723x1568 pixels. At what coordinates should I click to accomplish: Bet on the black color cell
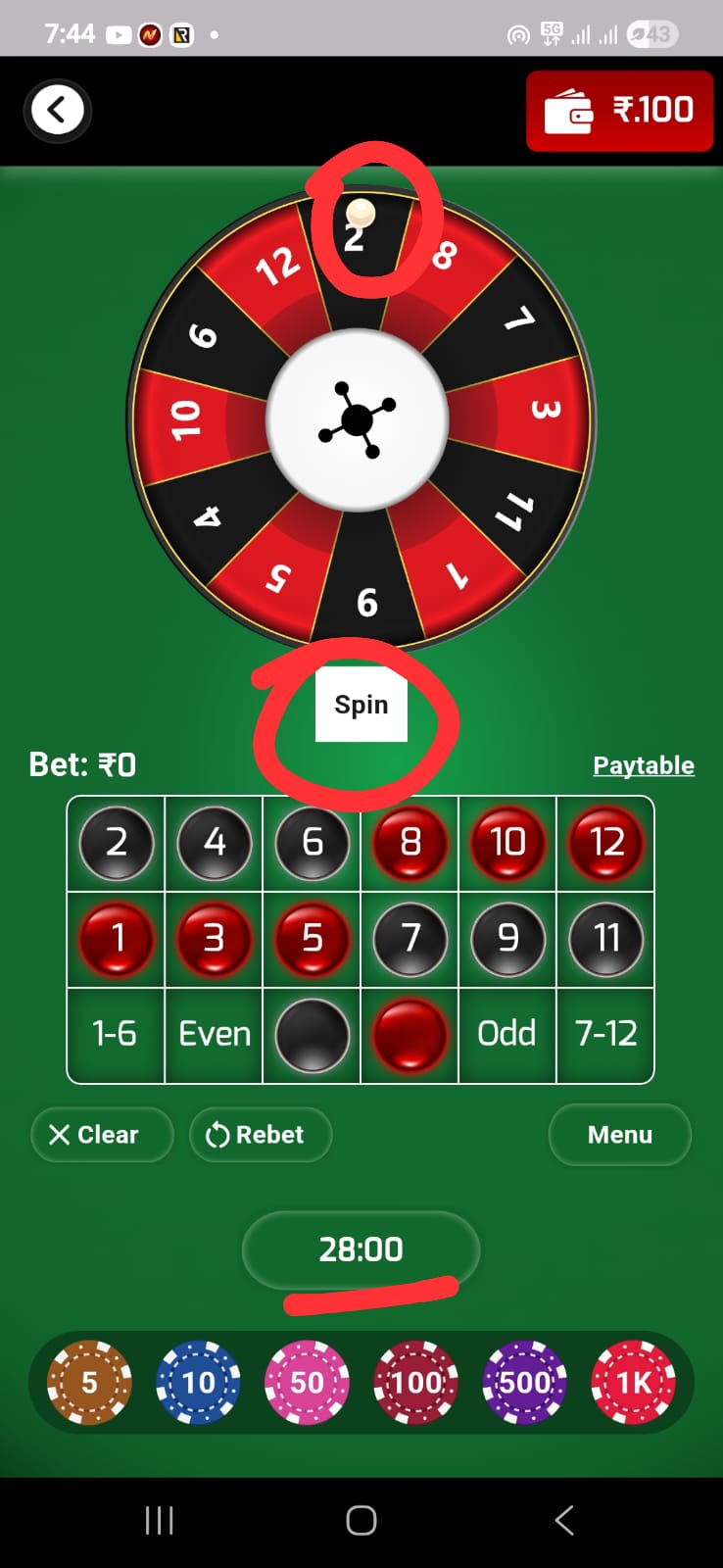tap(312, 1035)
